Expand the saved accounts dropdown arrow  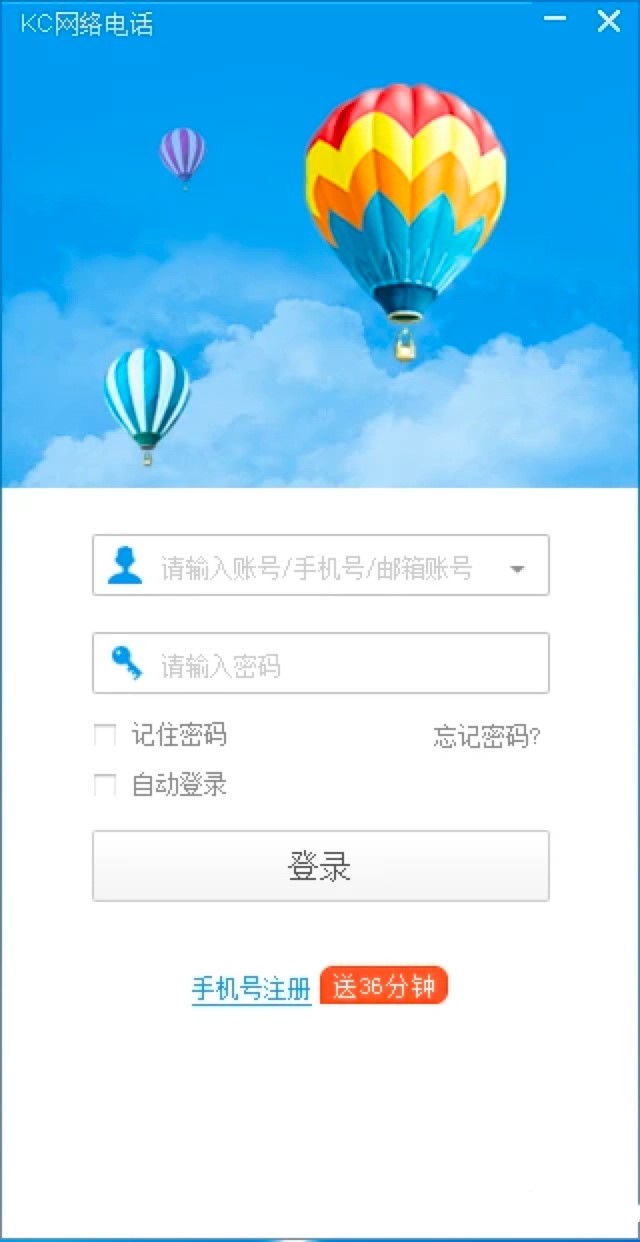[517, 569]
